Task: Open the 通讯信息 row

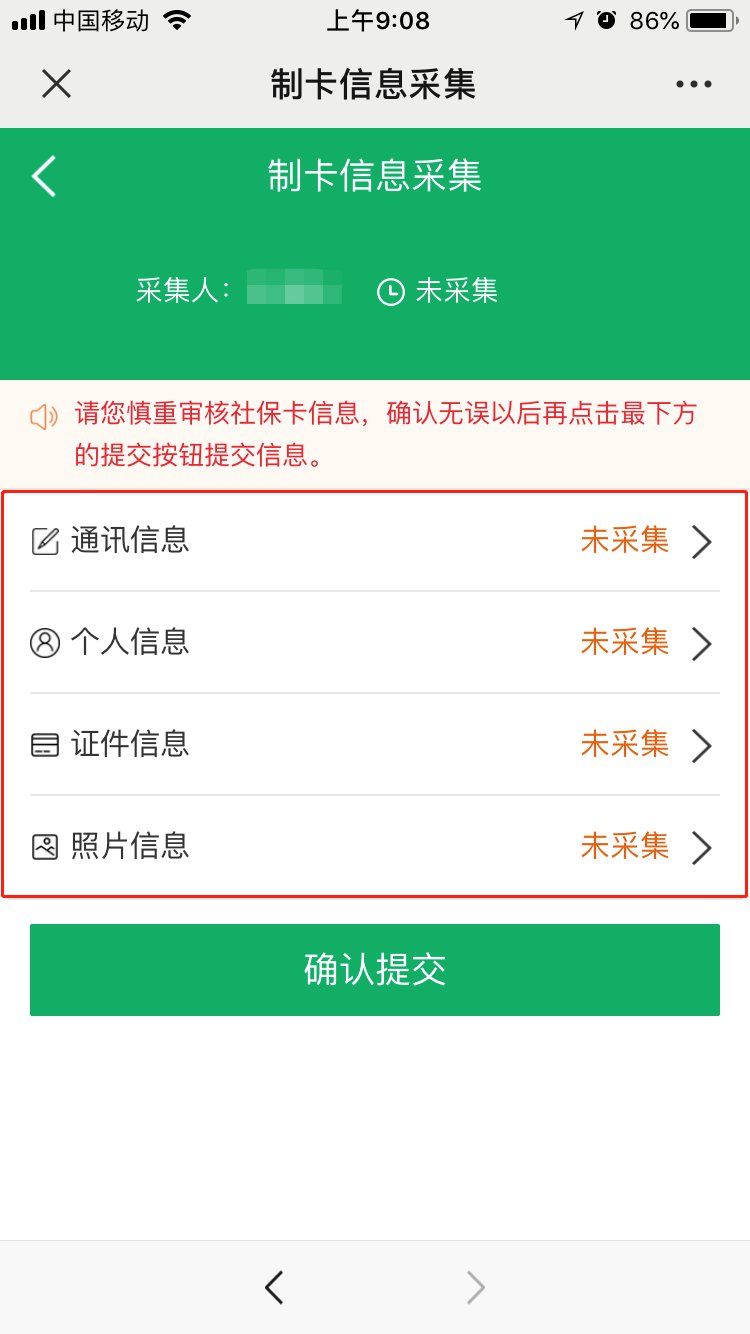Action: click(x=374, y=541)
